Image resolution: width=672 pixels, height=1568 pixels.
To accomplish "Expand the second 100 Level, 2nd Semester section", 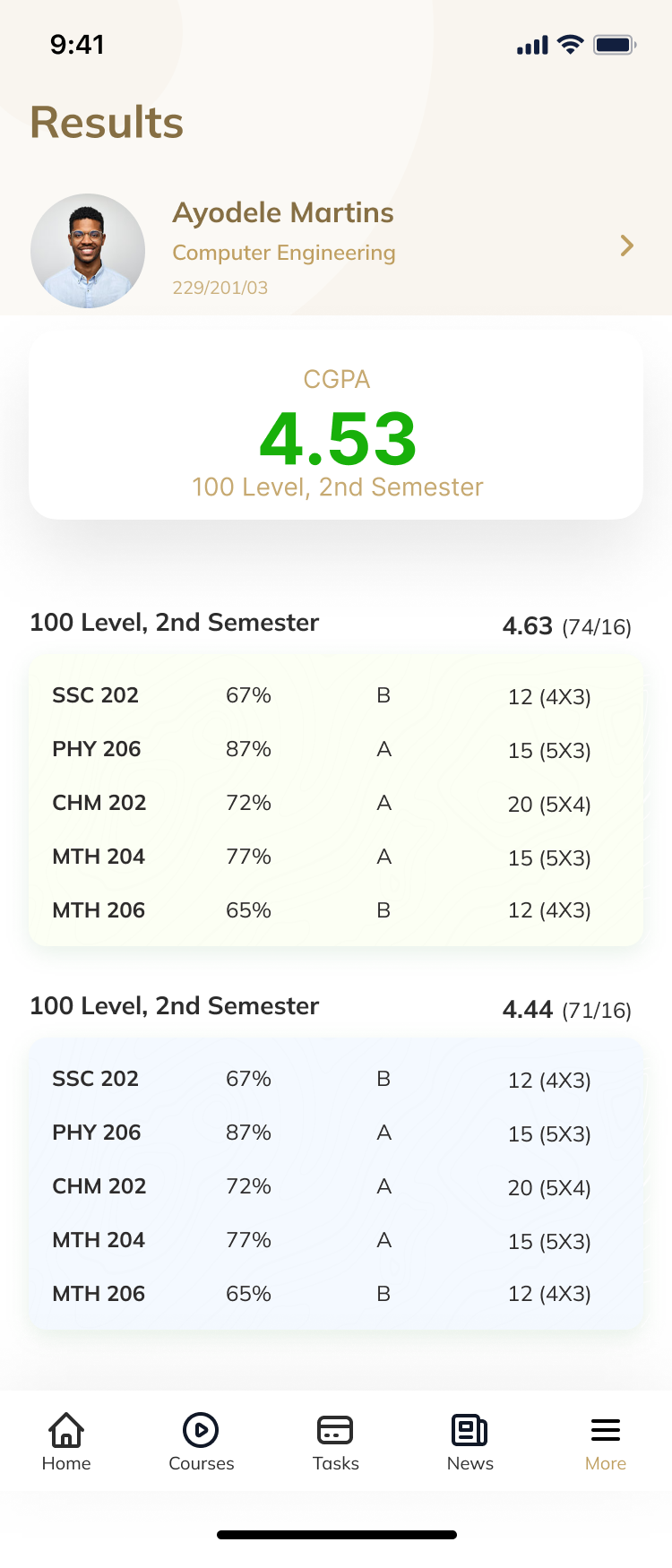I will pyautogui.click(x=174, y=1005).
